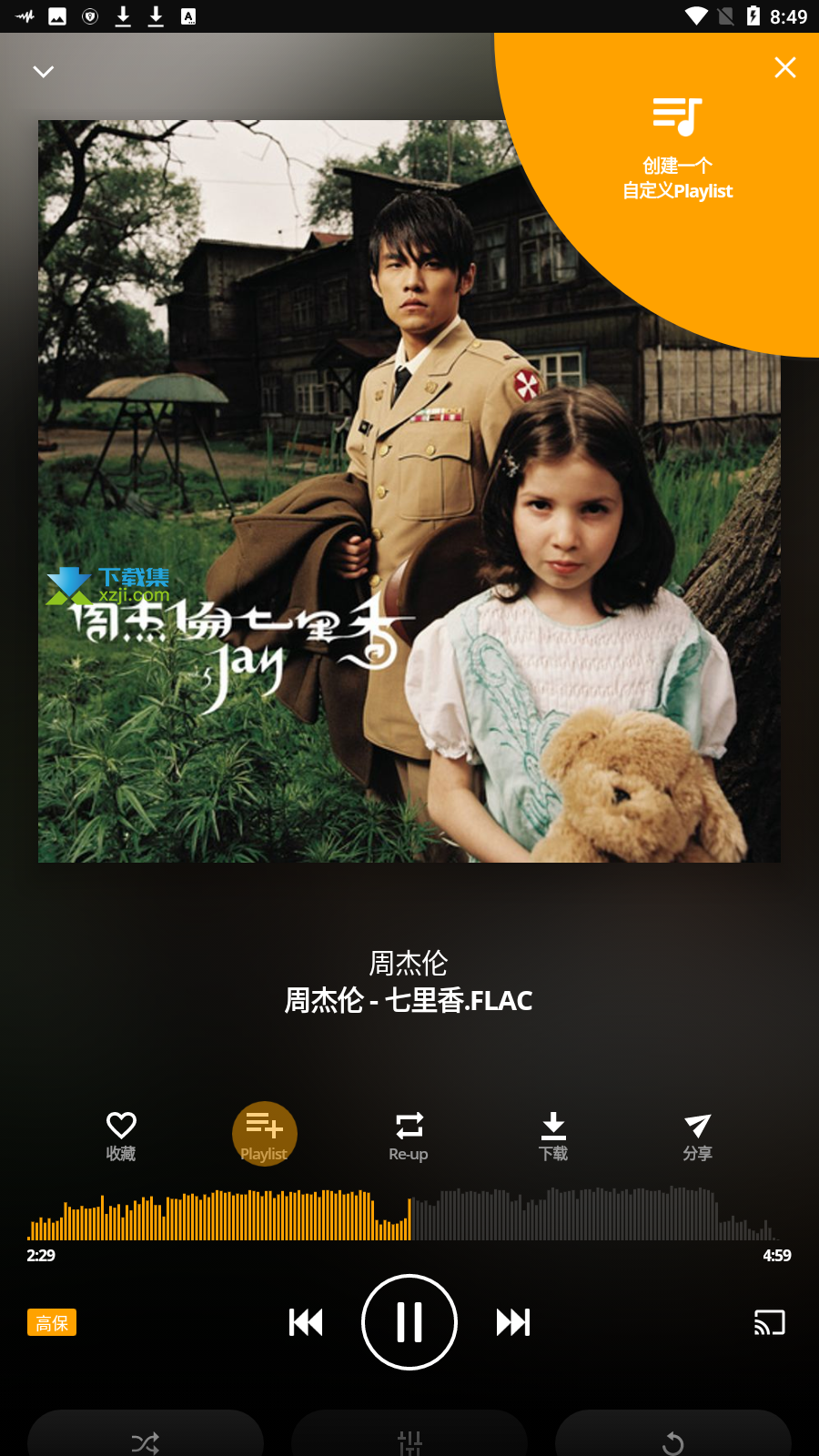Open the equalizer settings

pos(409,1438)
